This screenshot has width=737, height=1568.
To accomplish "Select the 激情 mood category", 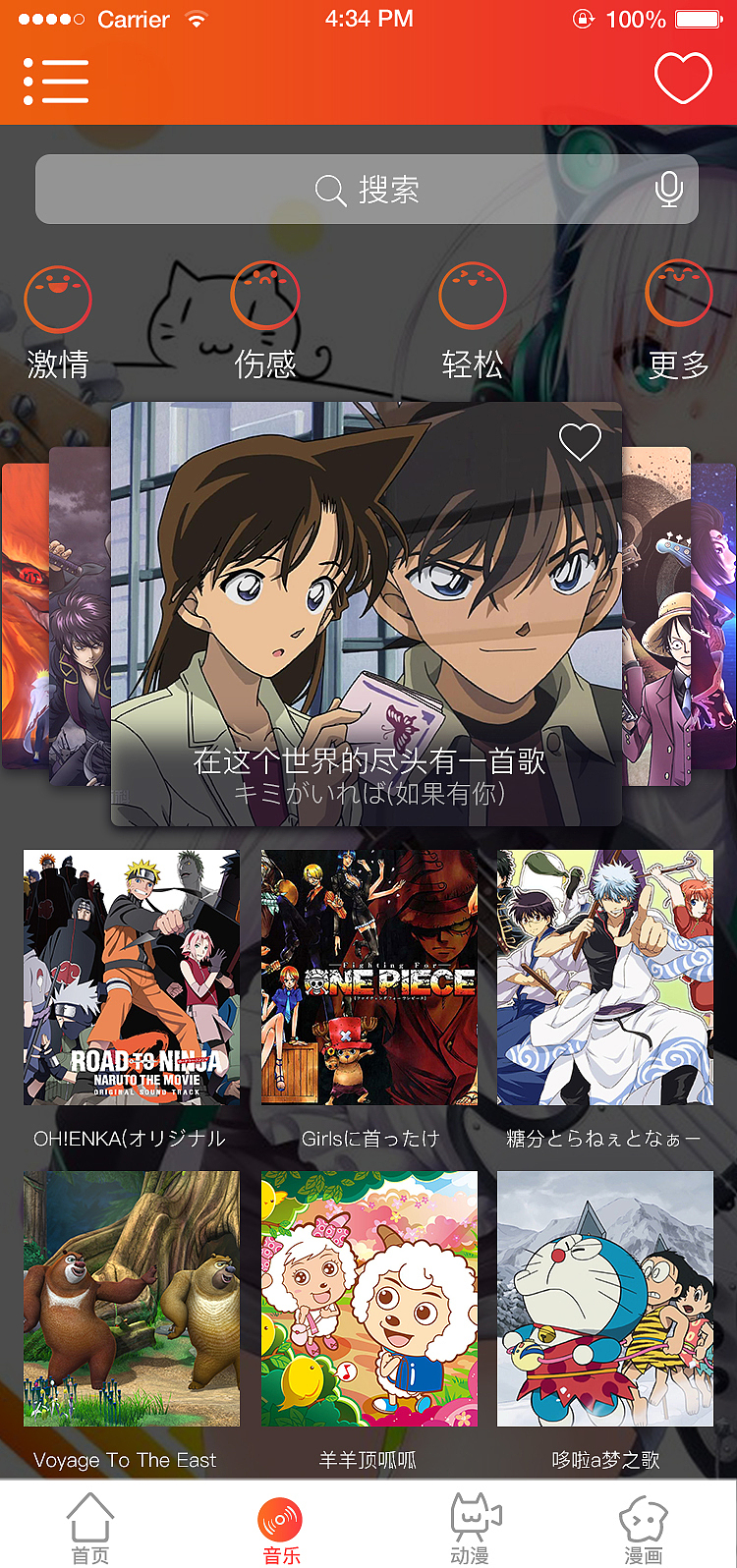I will click(x=58, y=321).
